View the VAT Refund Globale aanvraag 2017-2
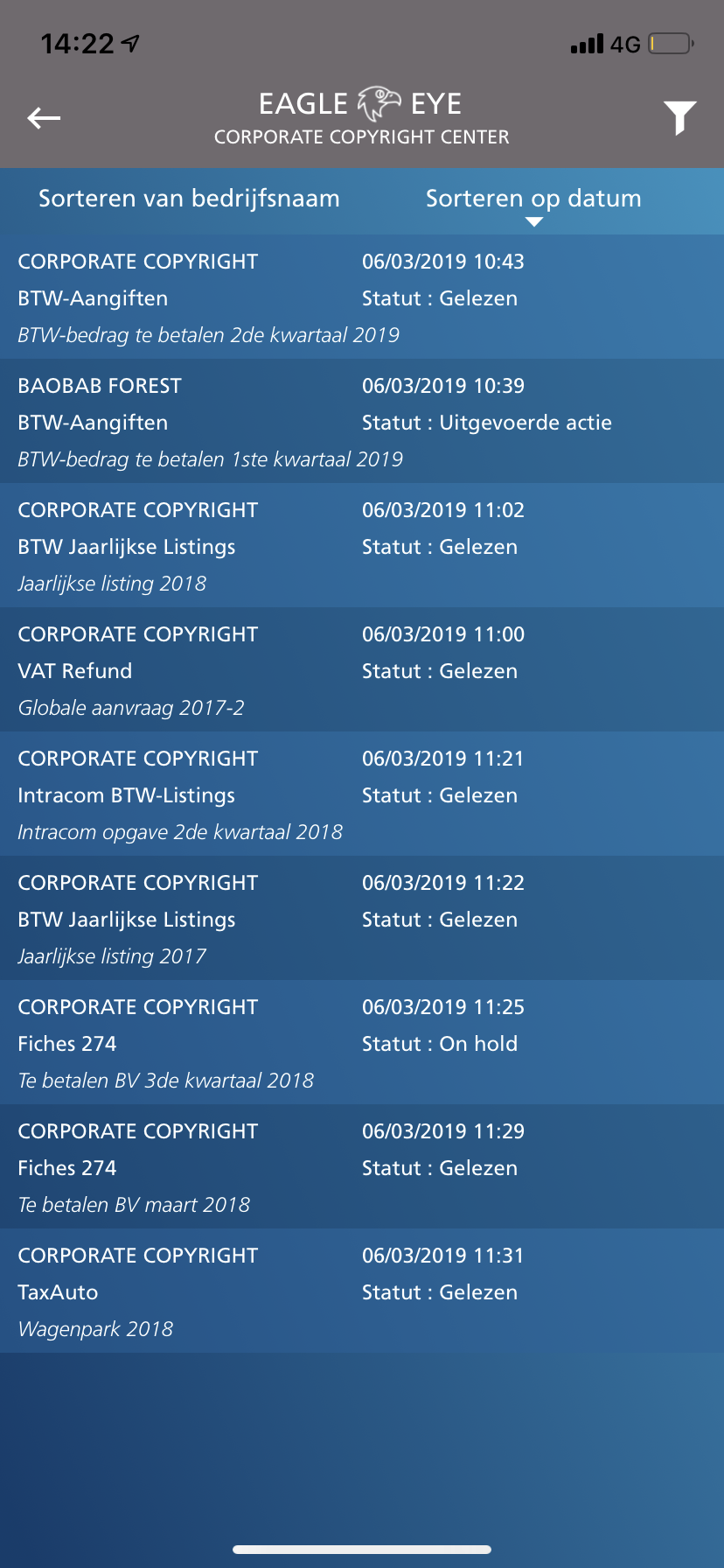724x1568 pixels. pyautogui.click(x=362, y=669)
